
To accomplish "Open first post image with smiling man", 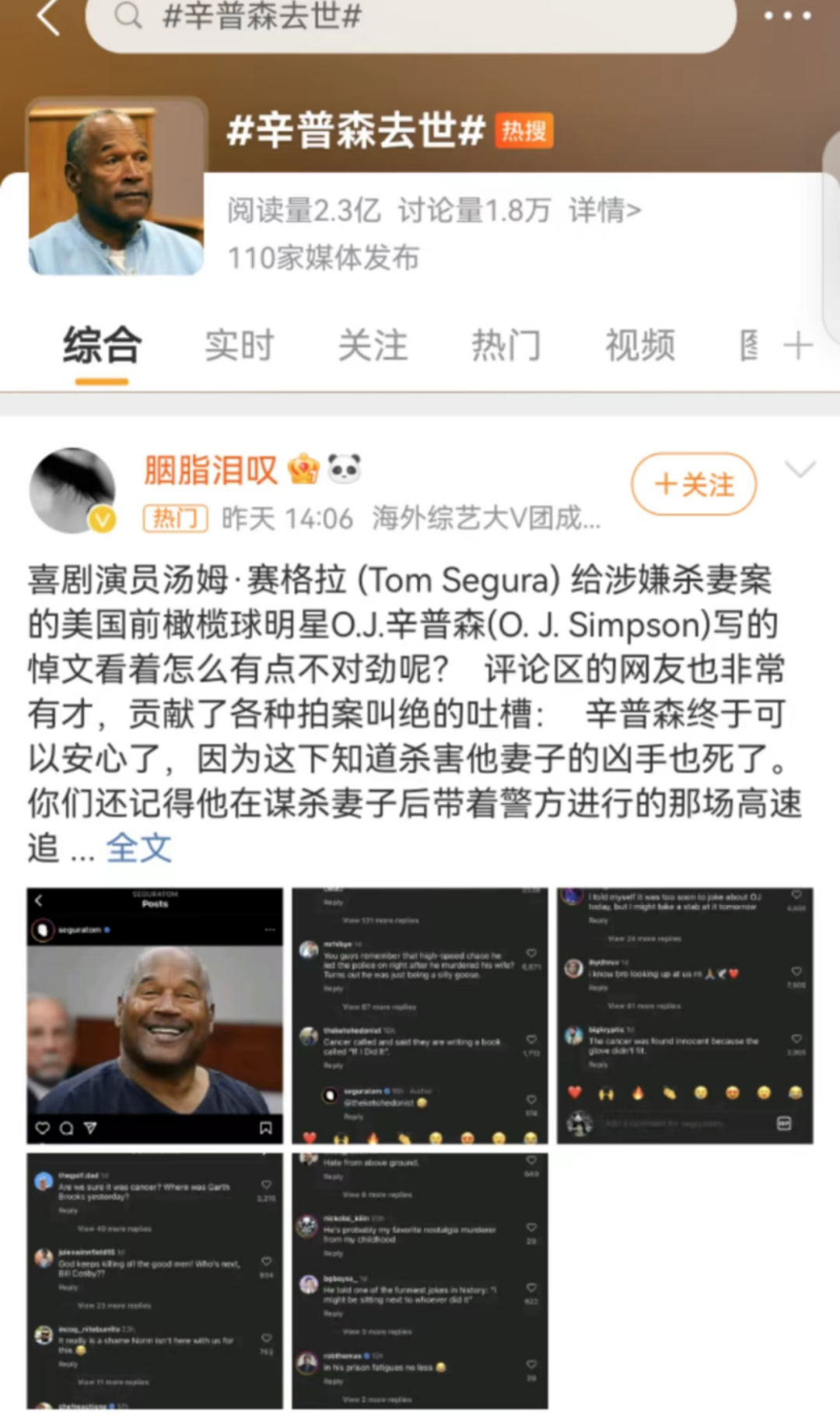I will (155, 1016).
